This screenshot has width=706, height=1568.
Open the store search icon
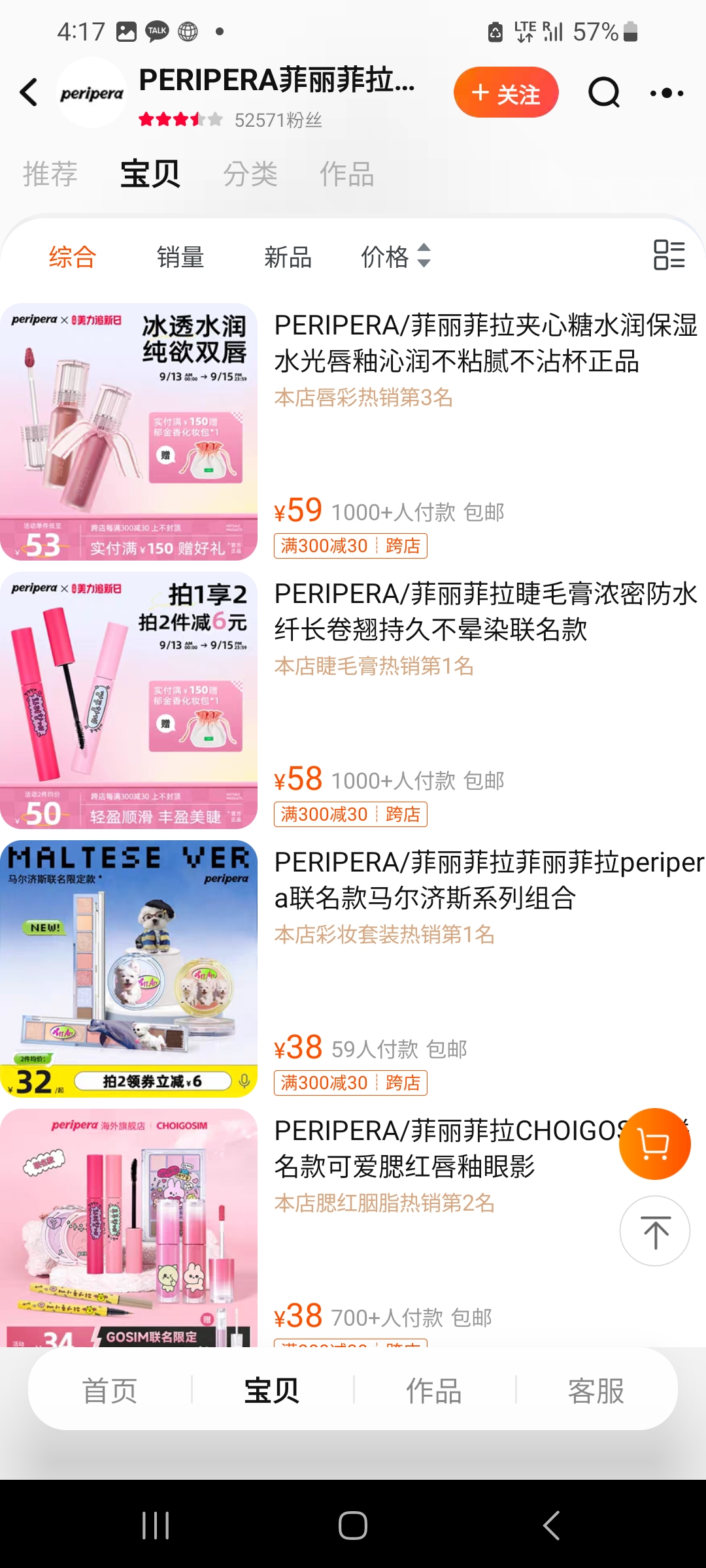coord(603,93)
